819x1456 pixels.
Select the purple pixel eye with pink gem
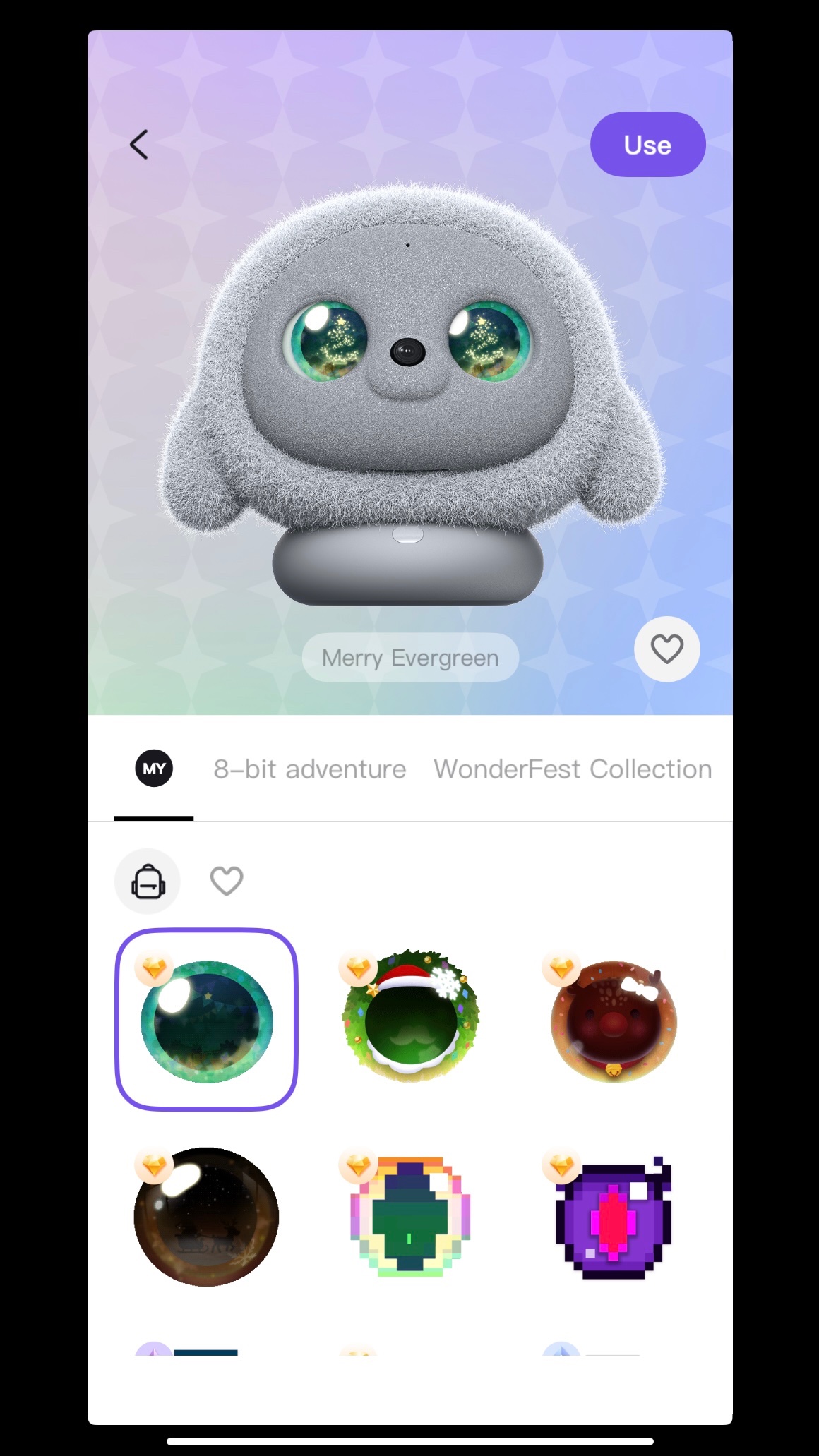614,1217
